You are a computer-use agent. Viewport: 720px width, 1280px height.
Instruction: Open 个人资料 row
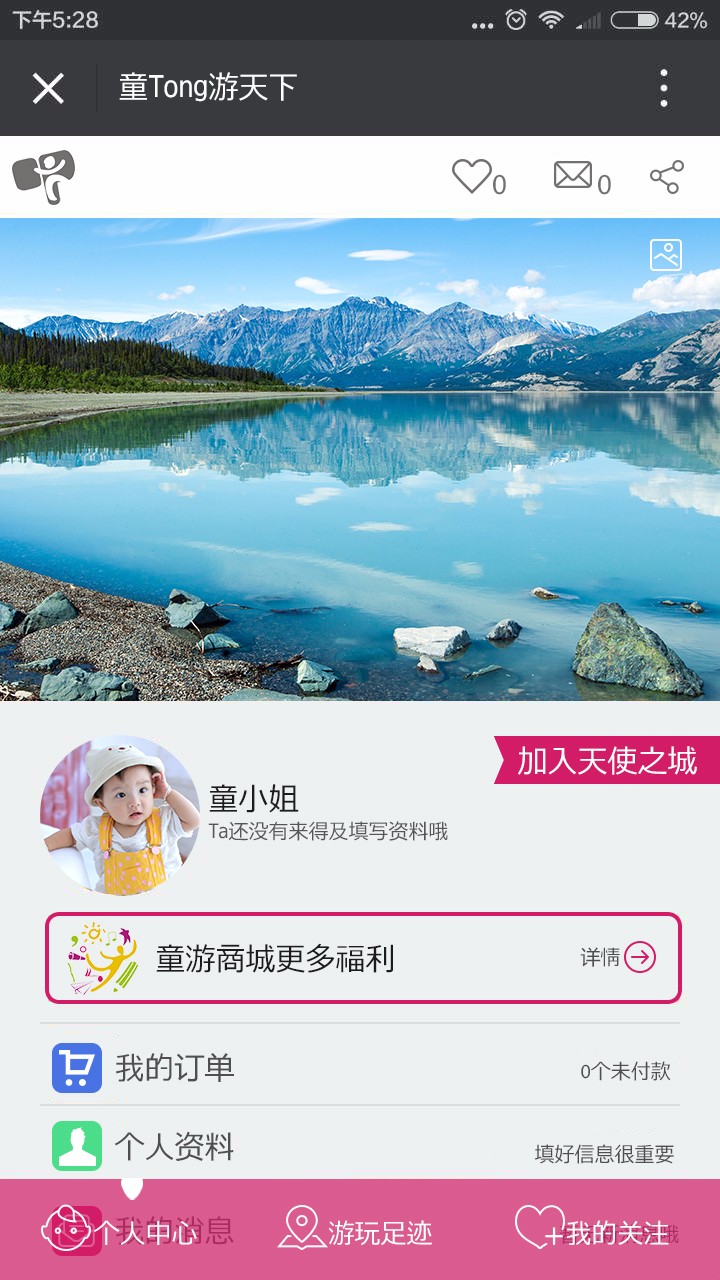[x=360, y=1146]
